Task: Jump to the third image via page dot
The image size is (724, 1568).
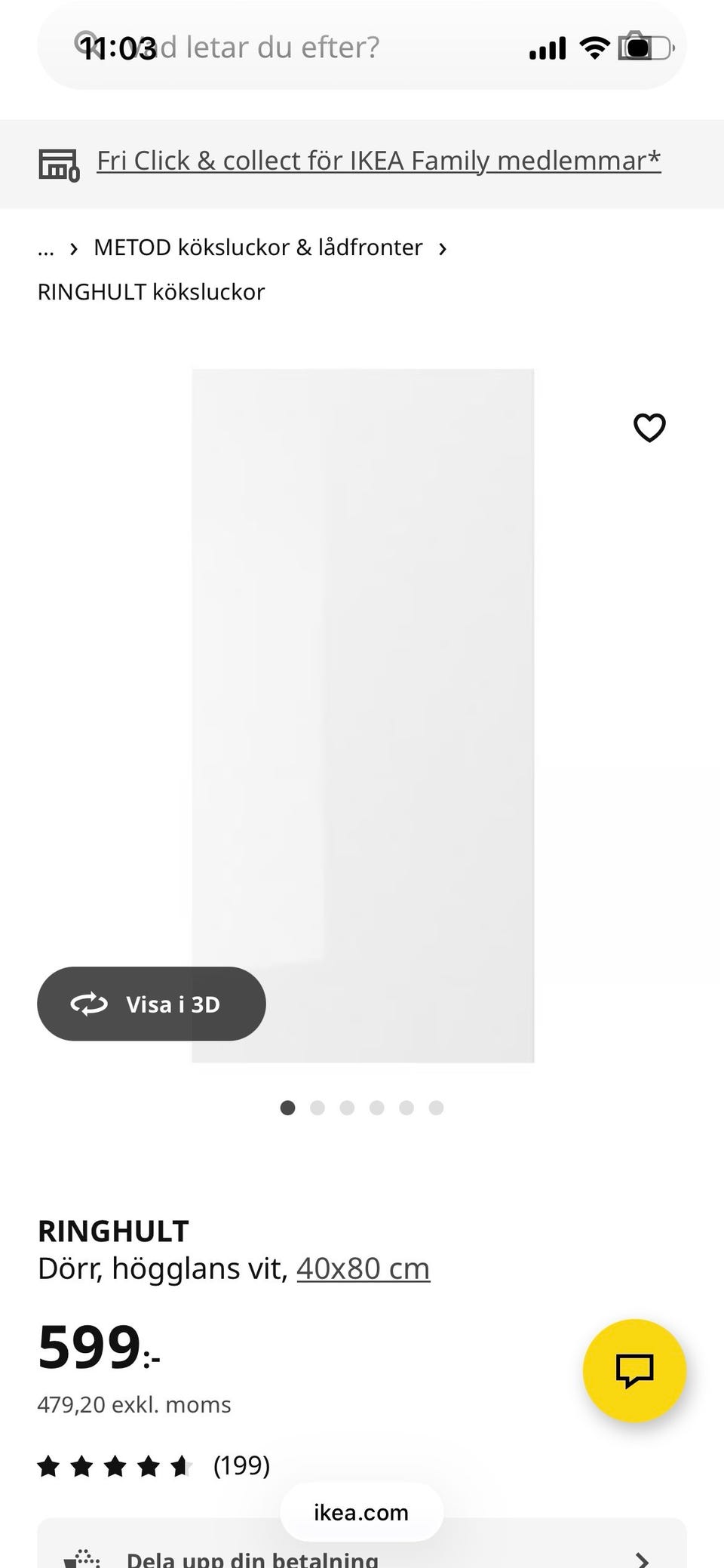Action: coord(347,1108)
